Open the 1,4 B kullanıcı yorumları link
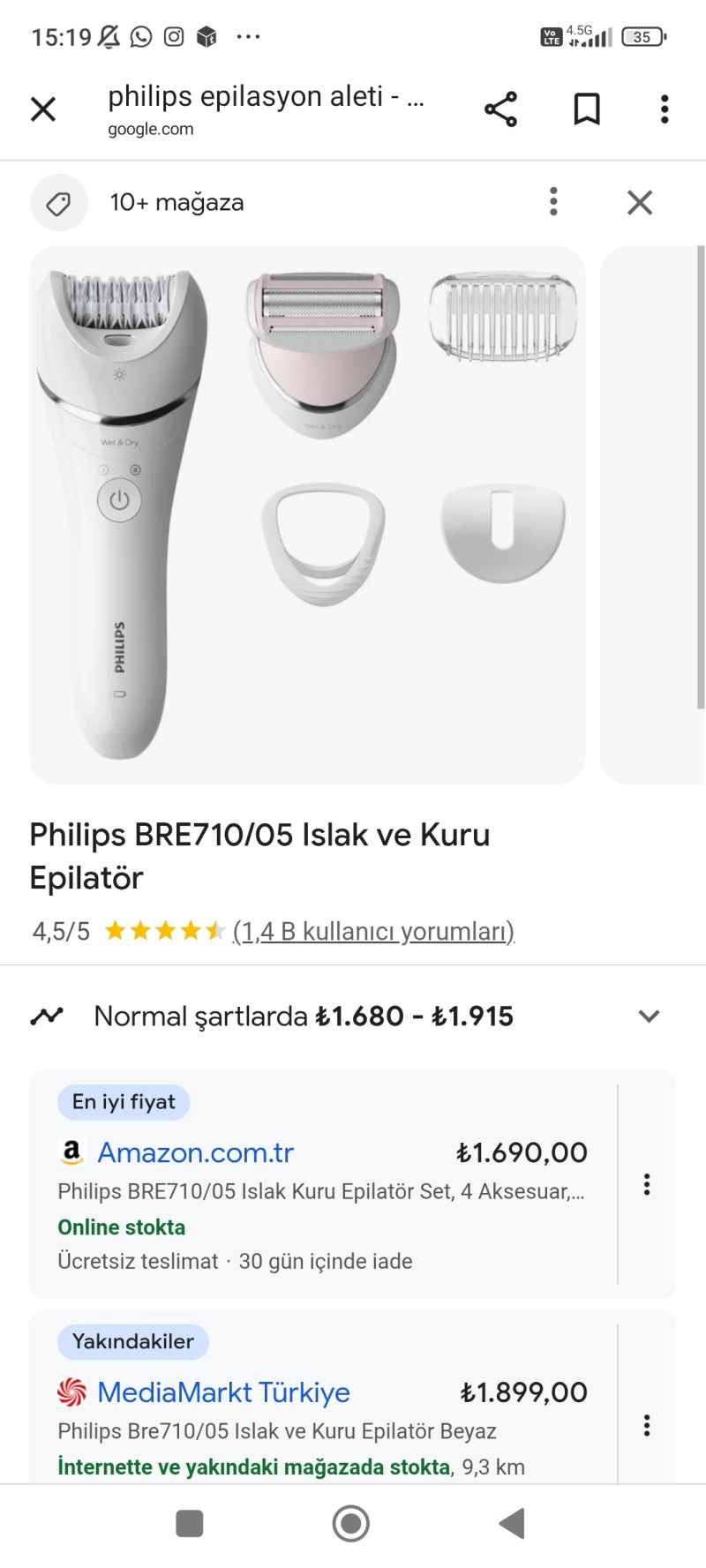The height and width of the screenshot is (1568, 706). (x=373, y=932)
